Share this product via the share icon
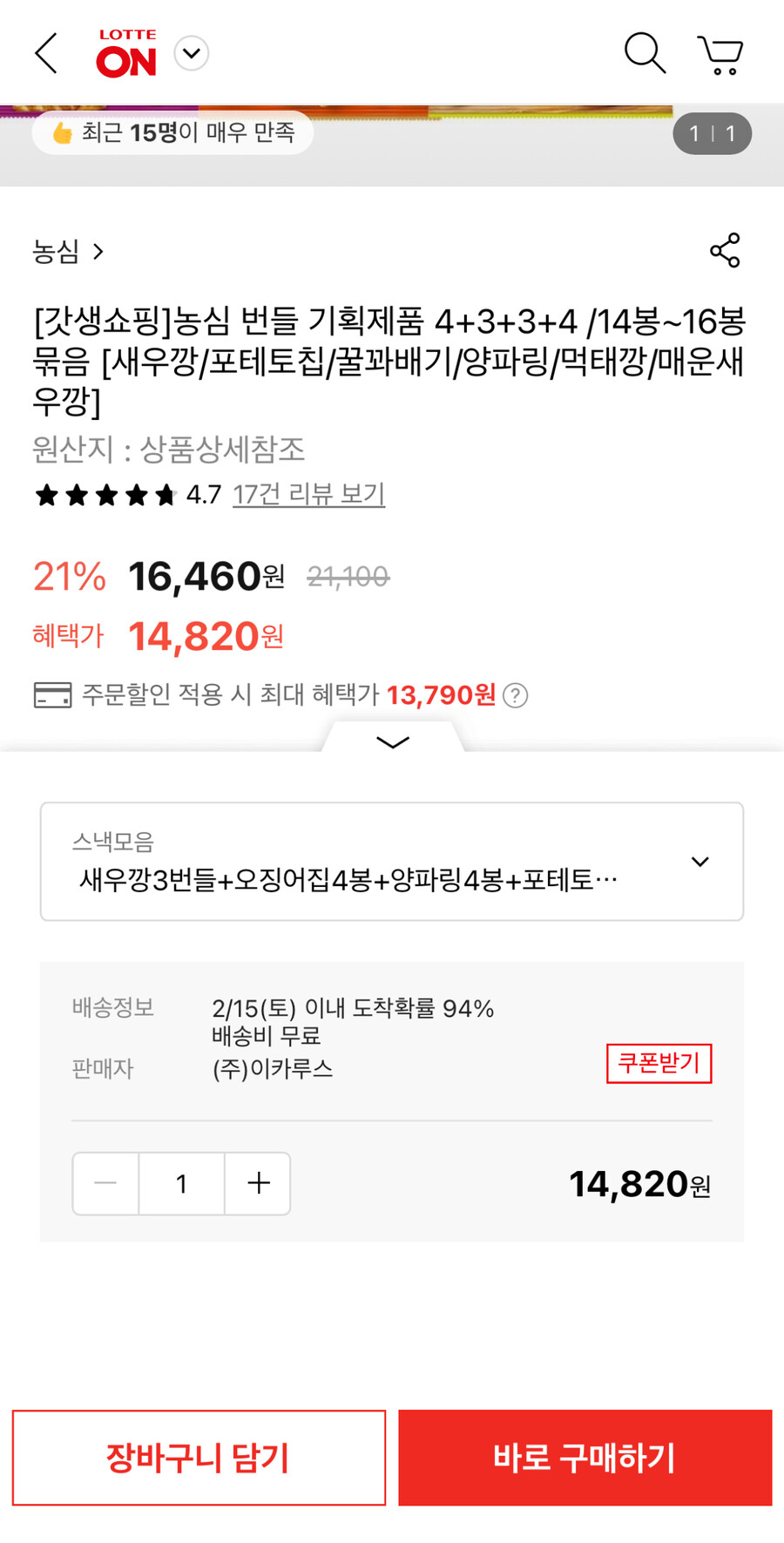 click(x=725, y=251)
